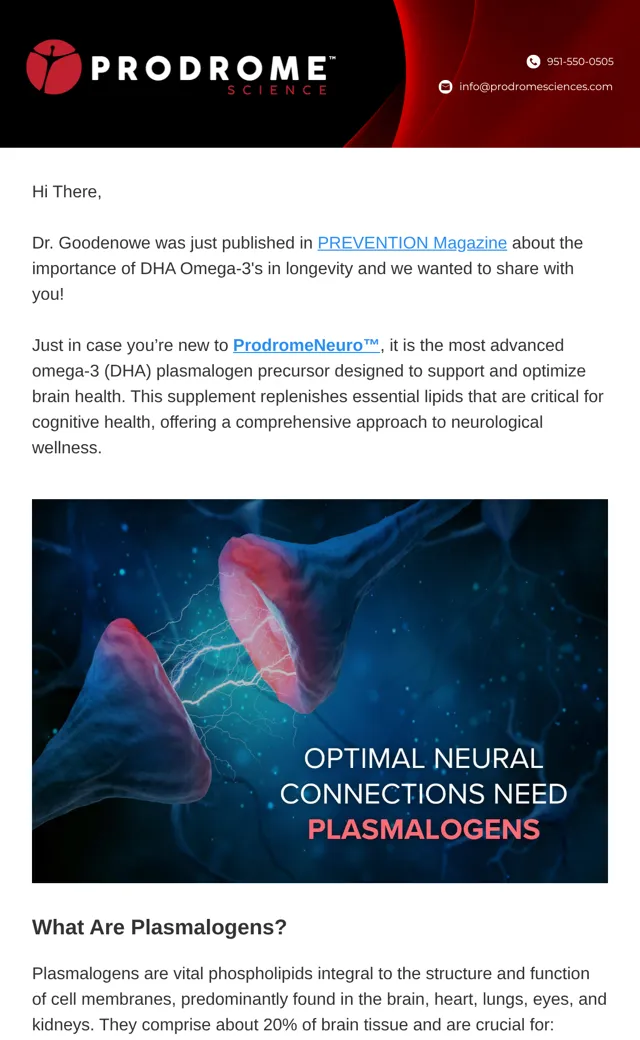Call 951-550-0505 from the header
This screenshot has height=1040, width=640.
point(580,61)
